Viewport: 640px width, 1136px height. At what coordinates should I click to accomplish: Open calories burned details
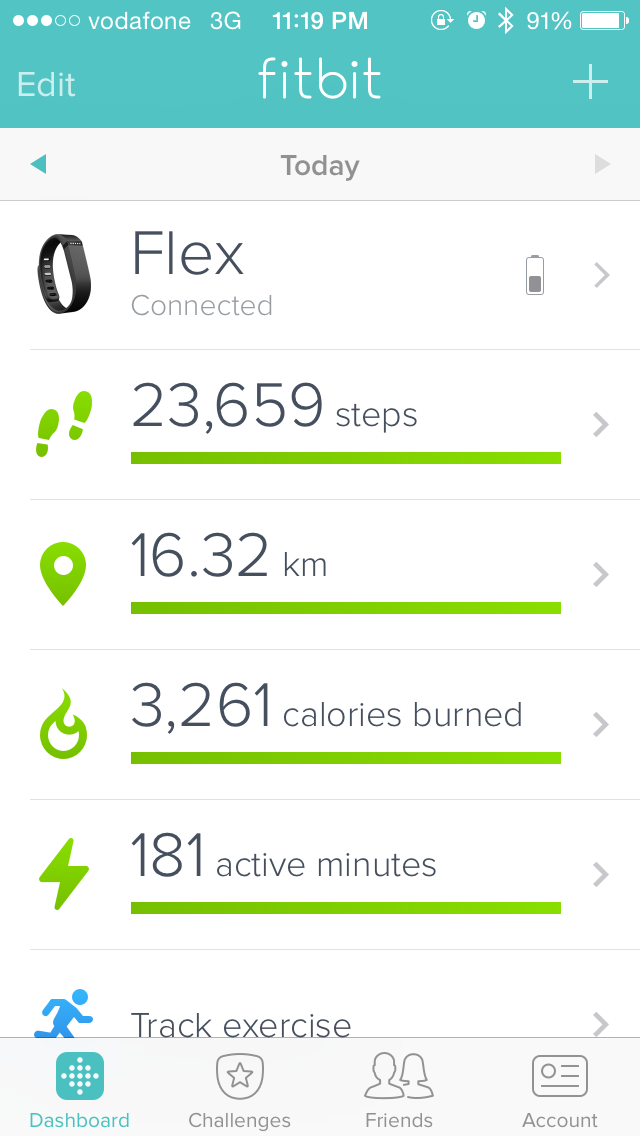pyautogui.click(x=320, y=724)
